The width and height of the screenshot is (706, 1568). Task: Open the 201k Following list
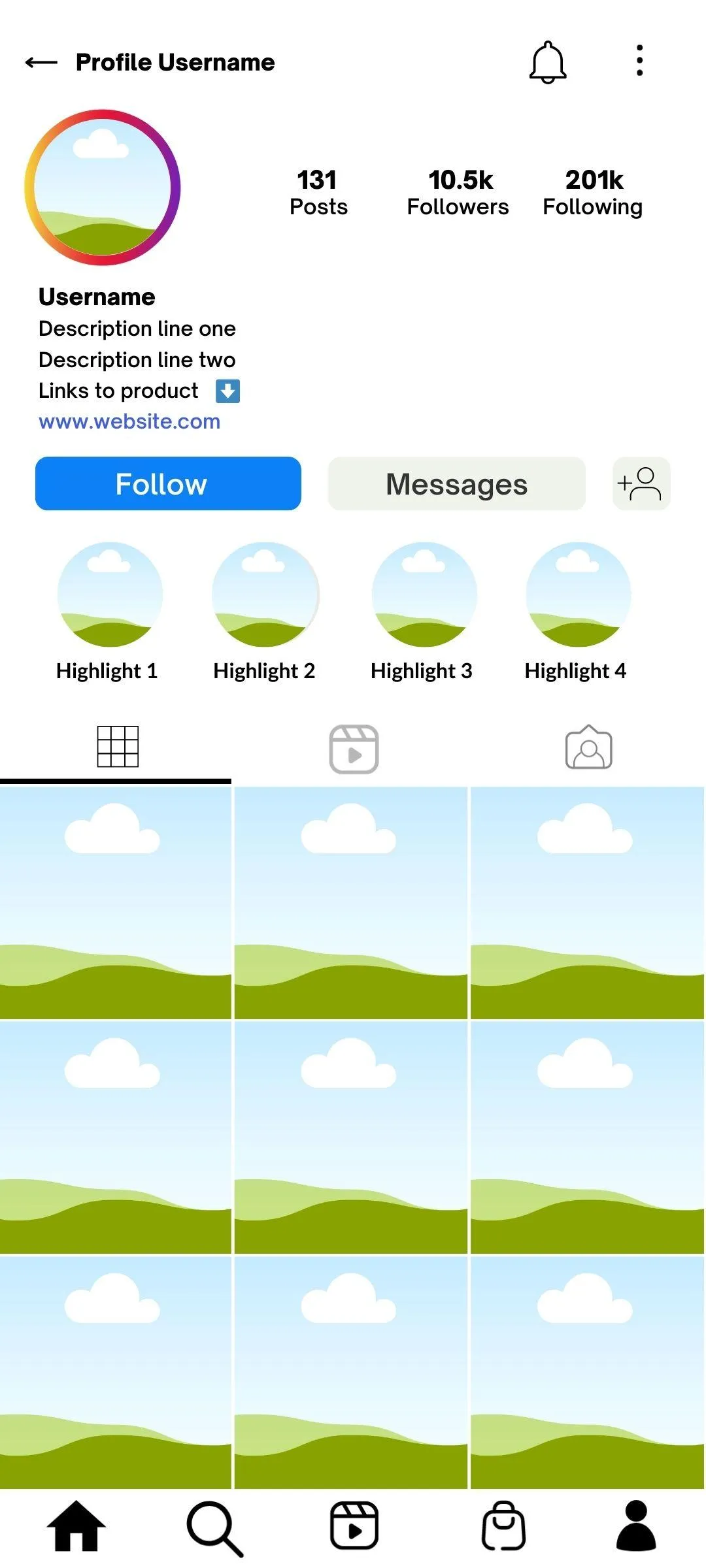593,192
